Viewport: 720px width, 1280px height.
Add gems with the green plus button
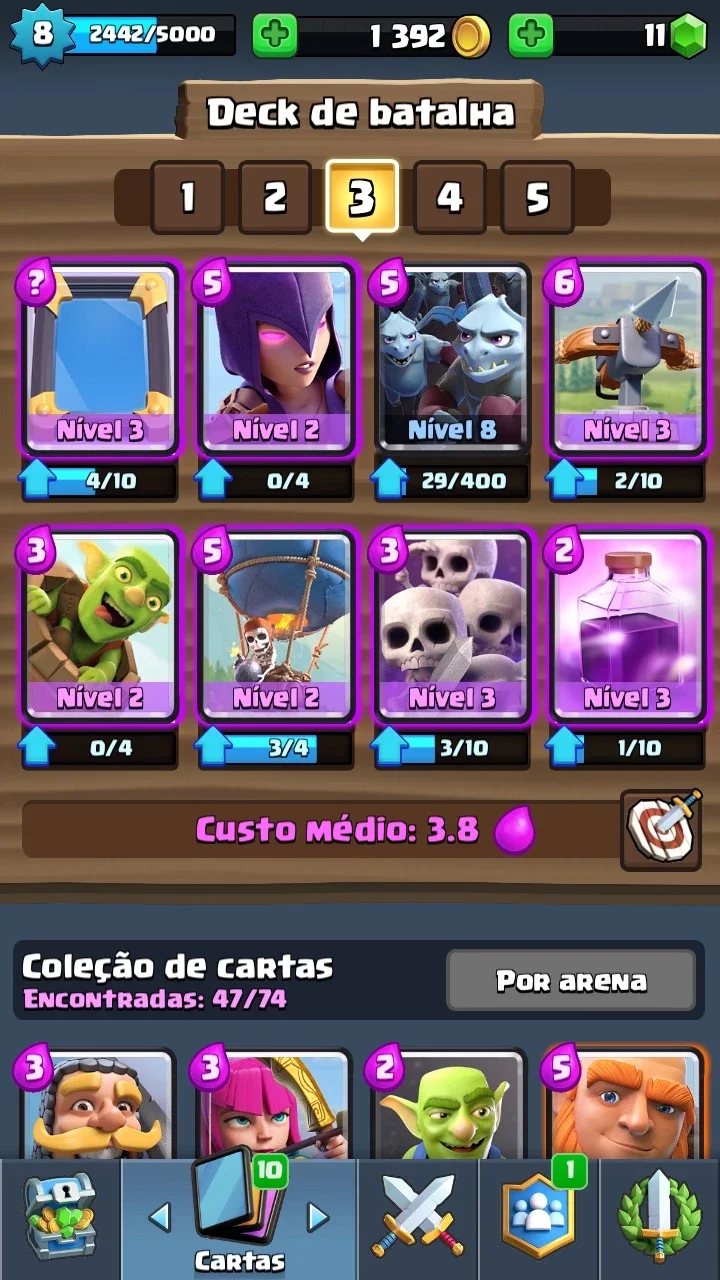531,36
